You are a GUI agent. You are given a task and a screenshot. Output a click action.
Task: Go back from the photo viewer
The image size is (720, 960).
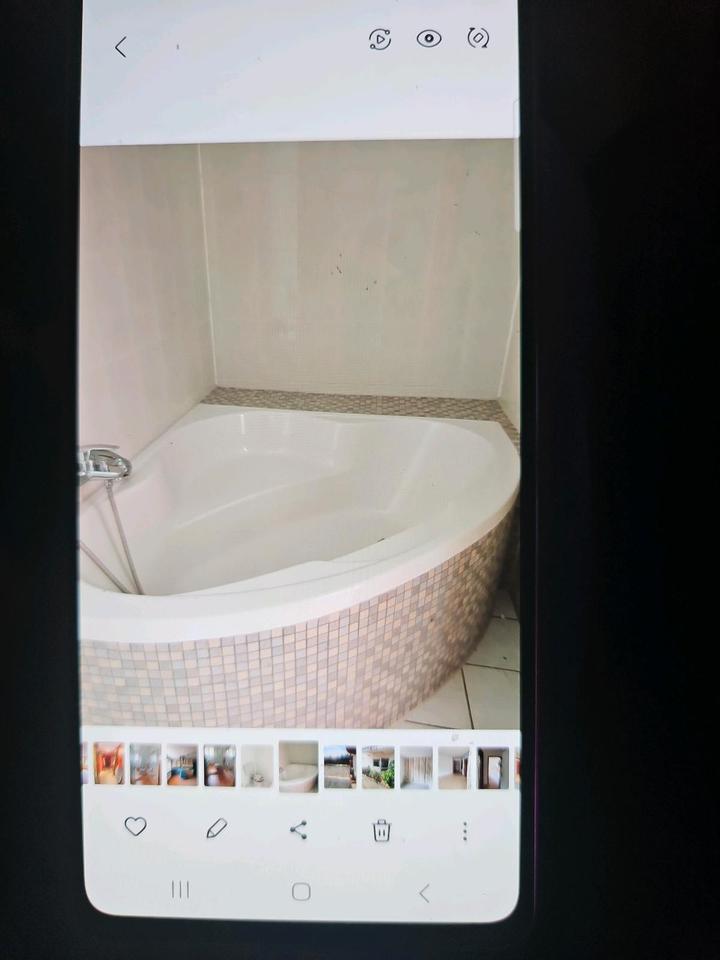[121, 47]
